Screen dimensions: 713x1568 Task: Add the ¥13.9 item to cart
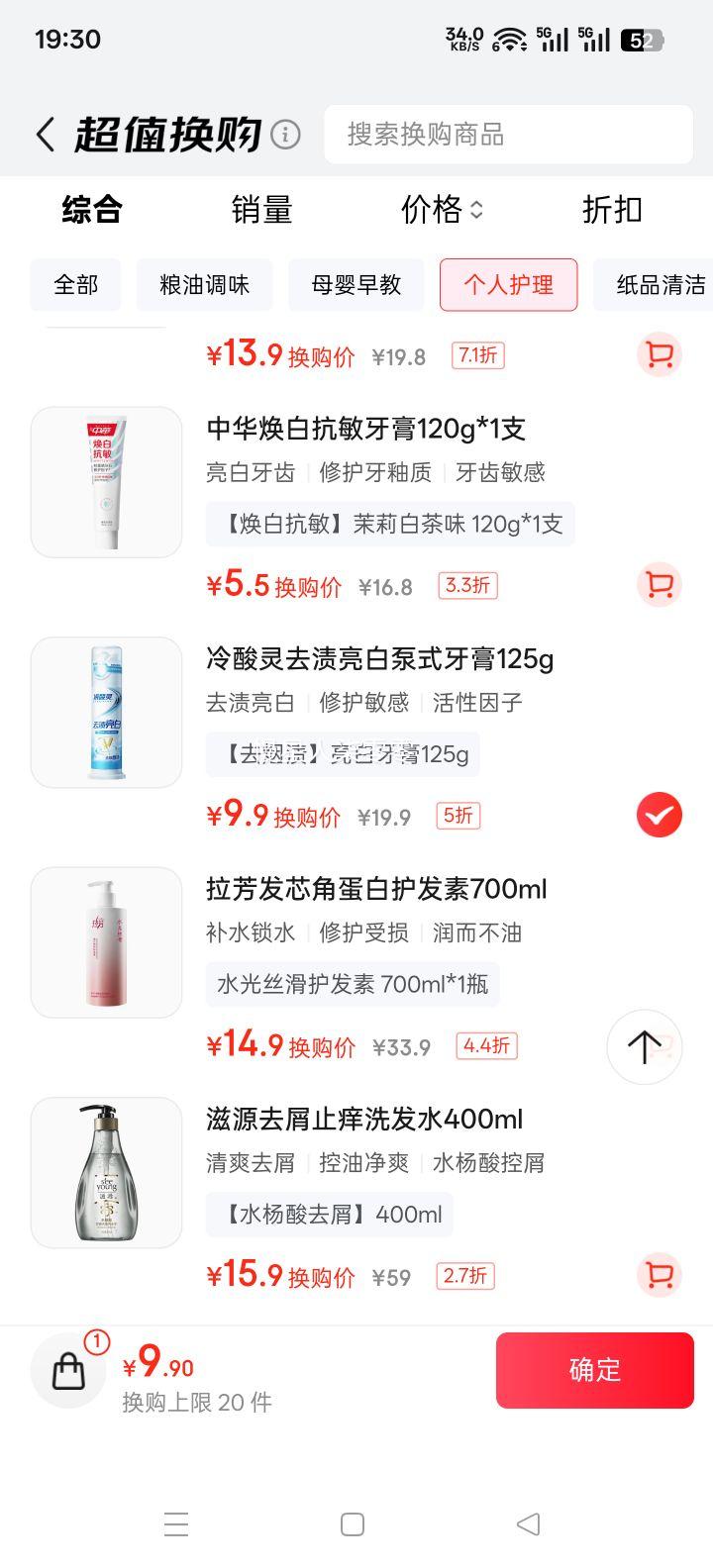click(659, 354)
